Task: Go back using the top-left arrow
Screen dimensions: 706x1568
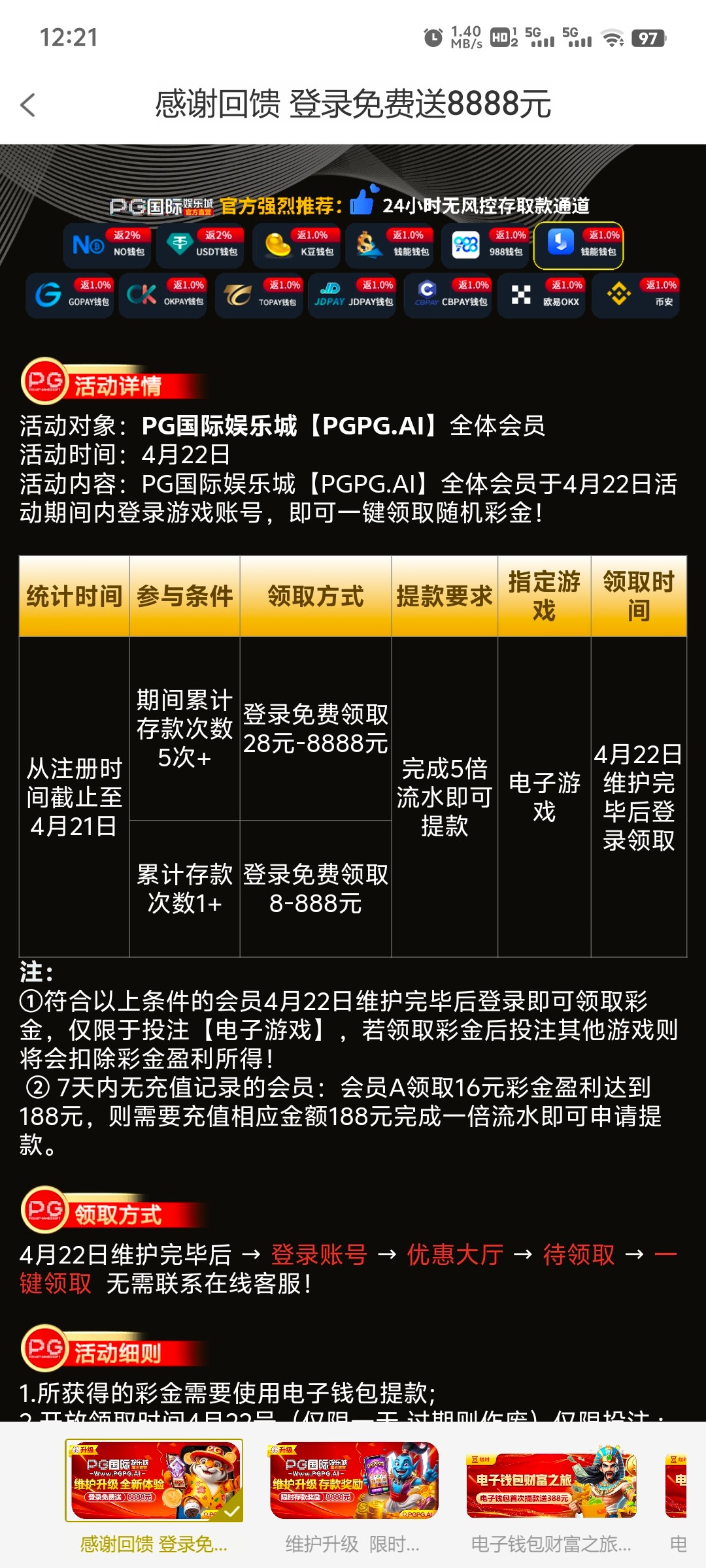Action: pos(28,105)
